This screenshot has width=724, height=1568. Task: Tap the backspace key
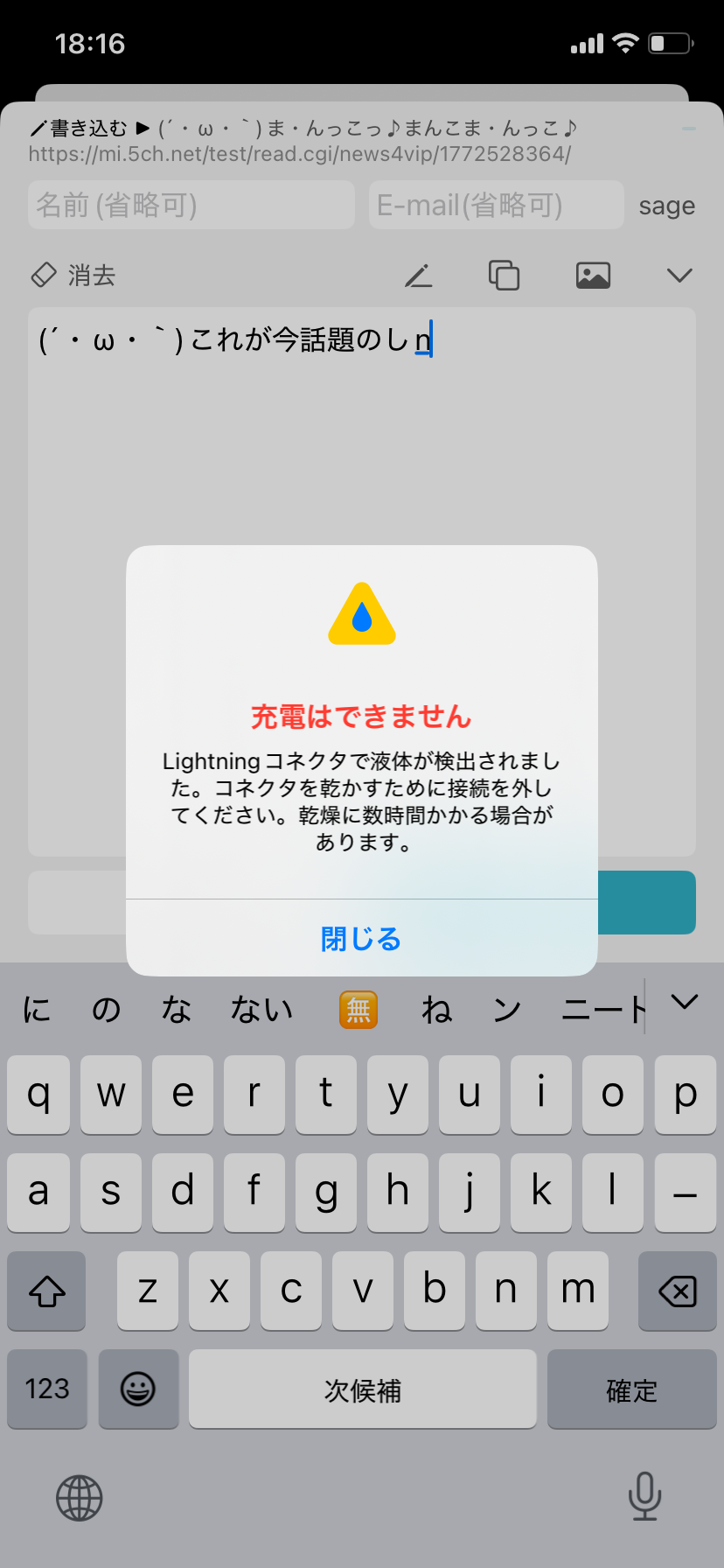[x=677, y=1291]
